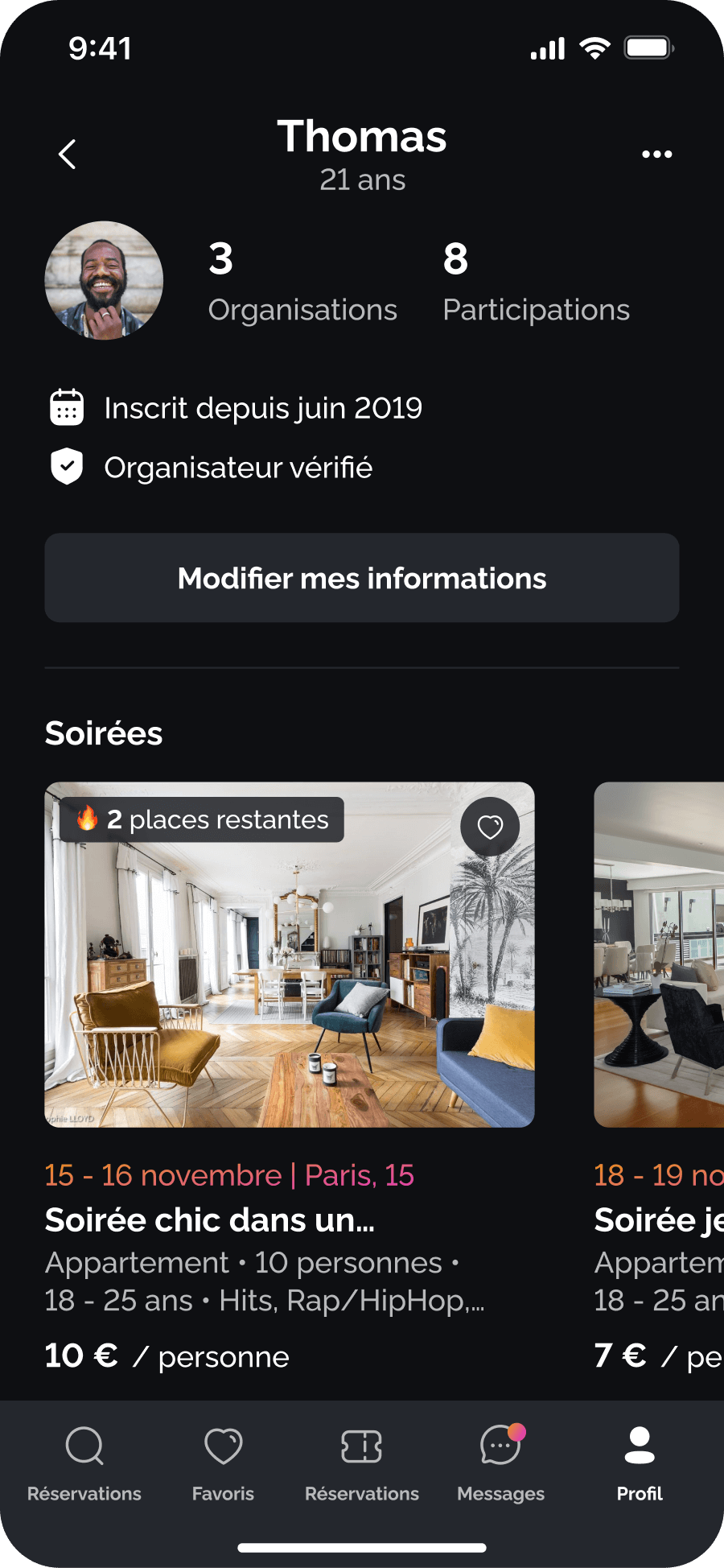Viewport: 724px width, 1568px height.
Task: Open the three-dot overflow menu
Action: click(656, 154)
